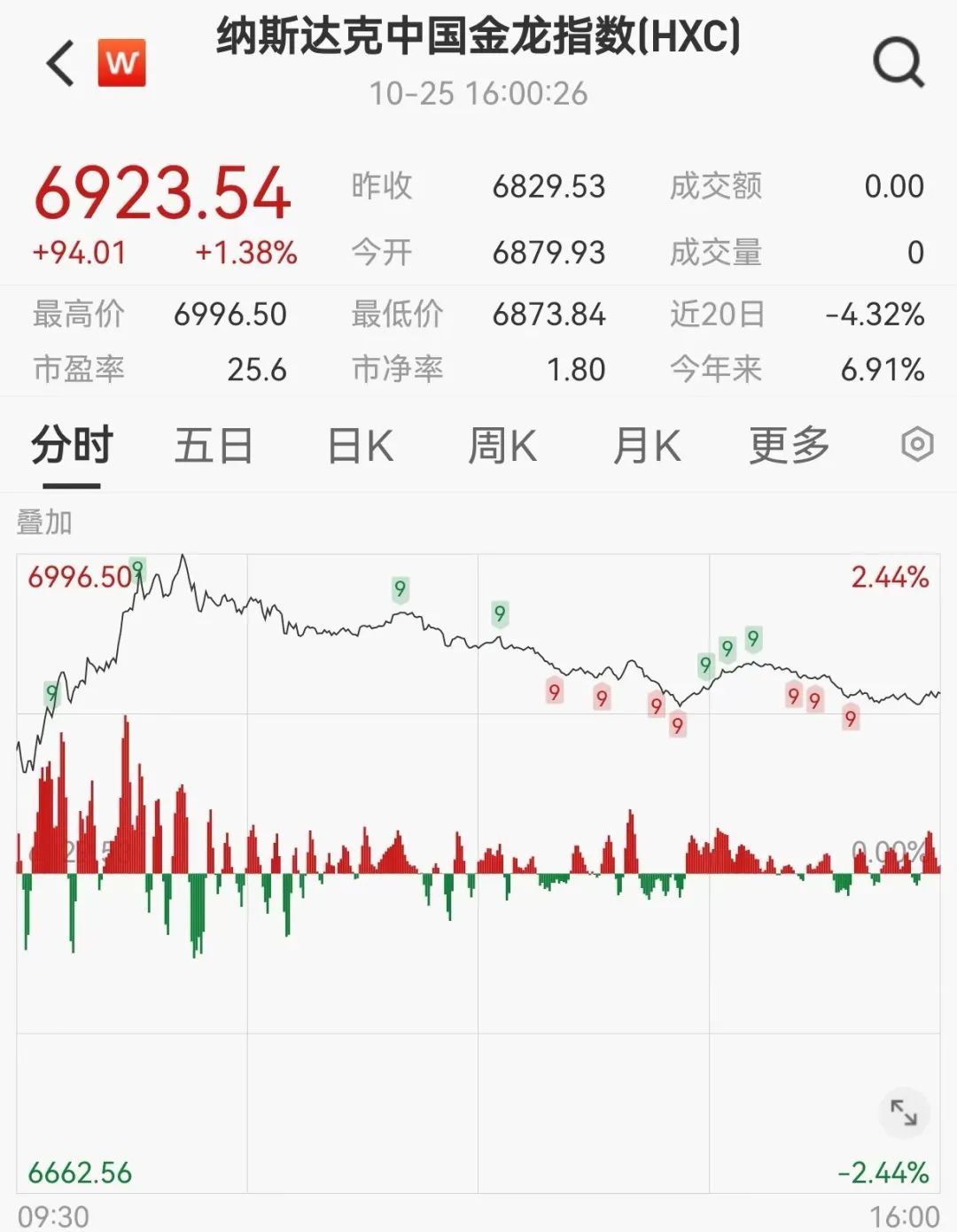Screen dimensions: 957x1232
Task: Switch to the 日K daily chart tab
Action: click(x=358, y=446)
